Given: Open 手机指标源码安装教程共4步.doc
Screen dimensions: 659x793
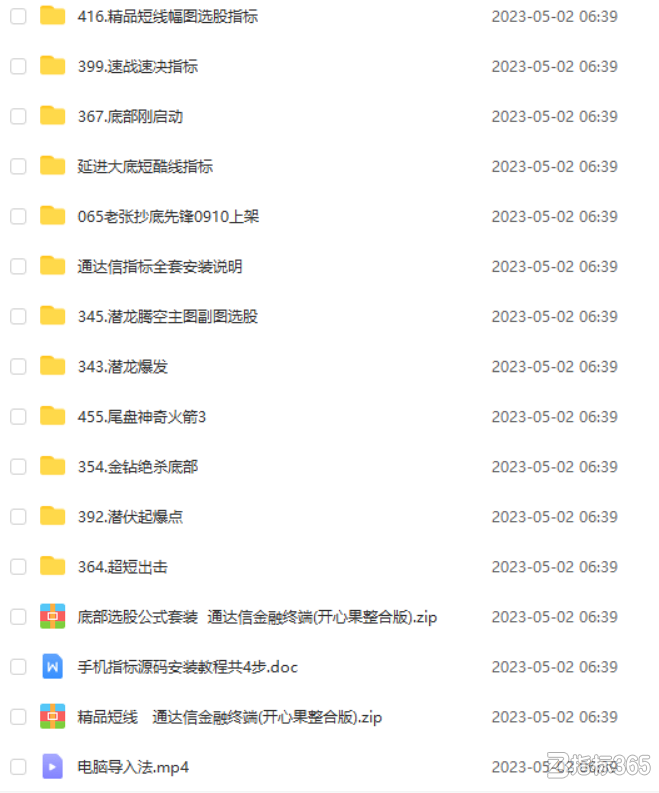Looking at the screenshot, I should (187, 667).
